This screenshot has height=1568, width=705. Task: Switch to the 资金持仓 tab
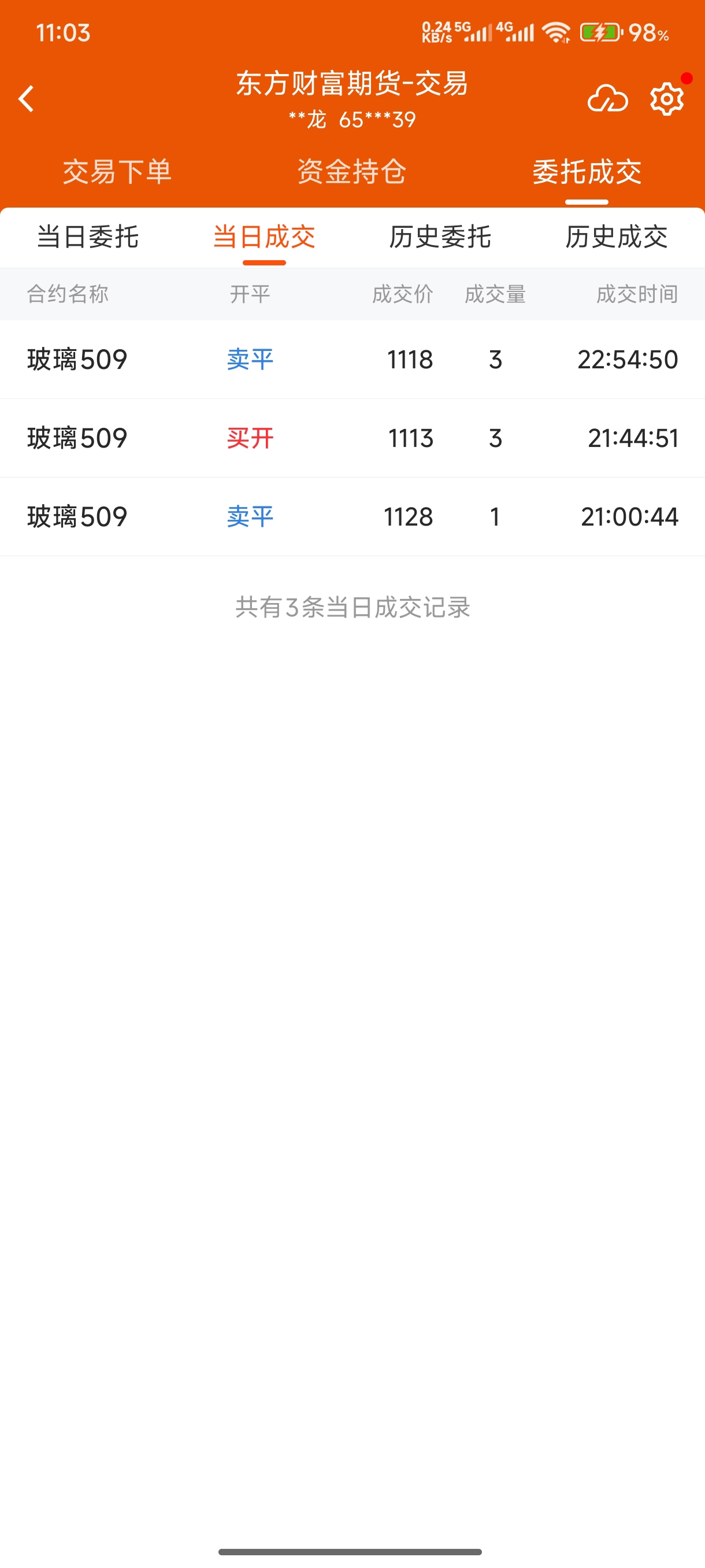[x=352, y=172]
